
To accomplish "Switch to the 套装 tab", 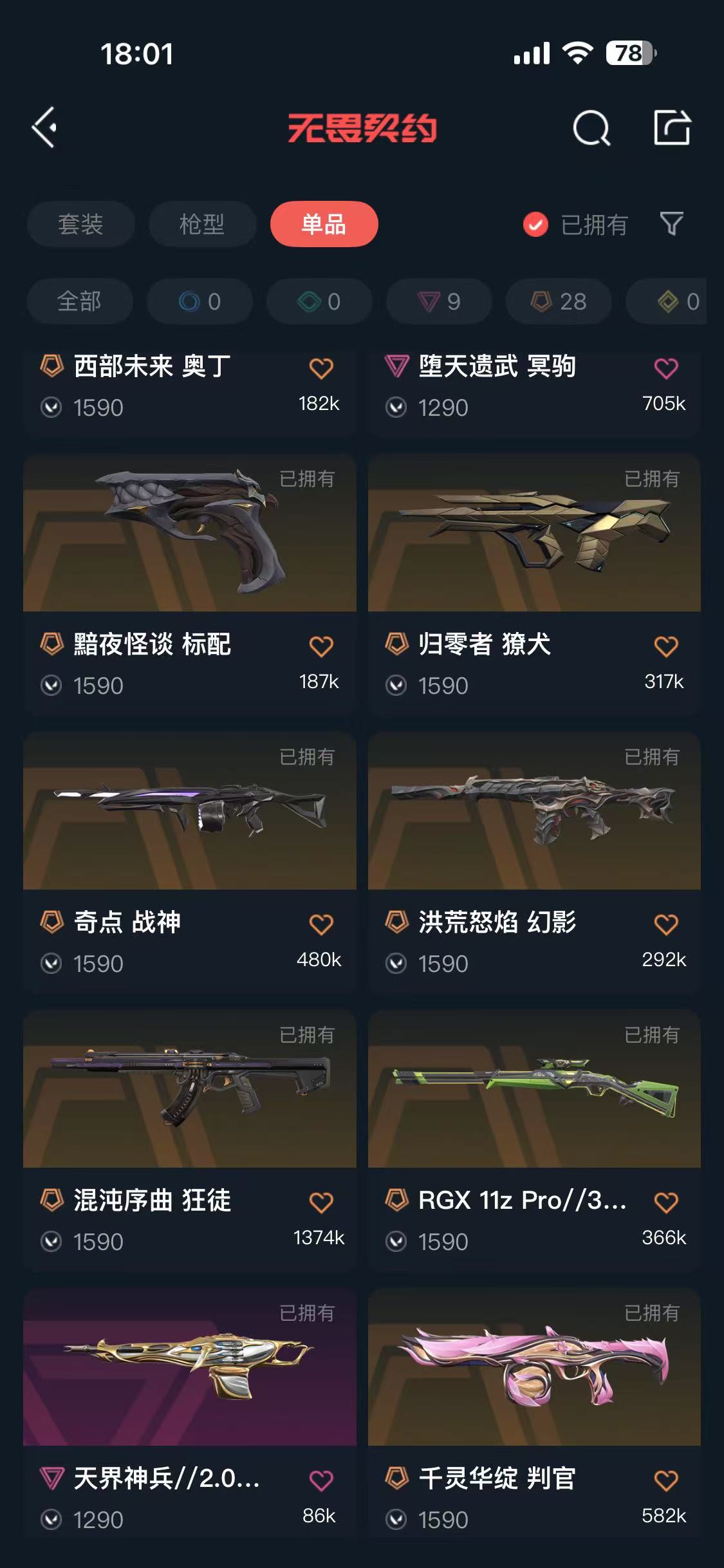I will pyautogui.click(x=80, y=224).
